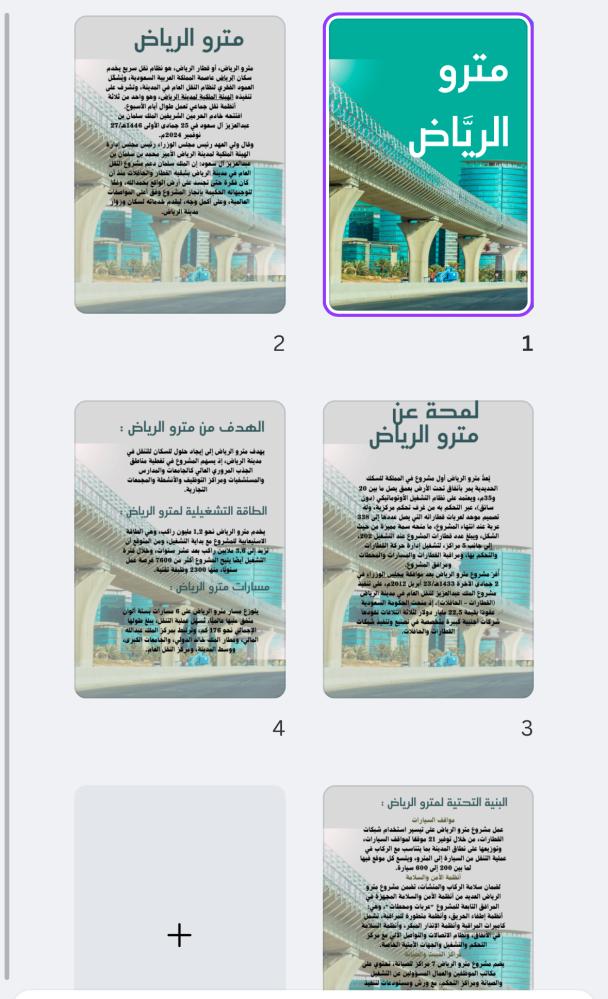Add a new page with the plus tile
The width and height of the screenshot is (608, 999).
180,888
